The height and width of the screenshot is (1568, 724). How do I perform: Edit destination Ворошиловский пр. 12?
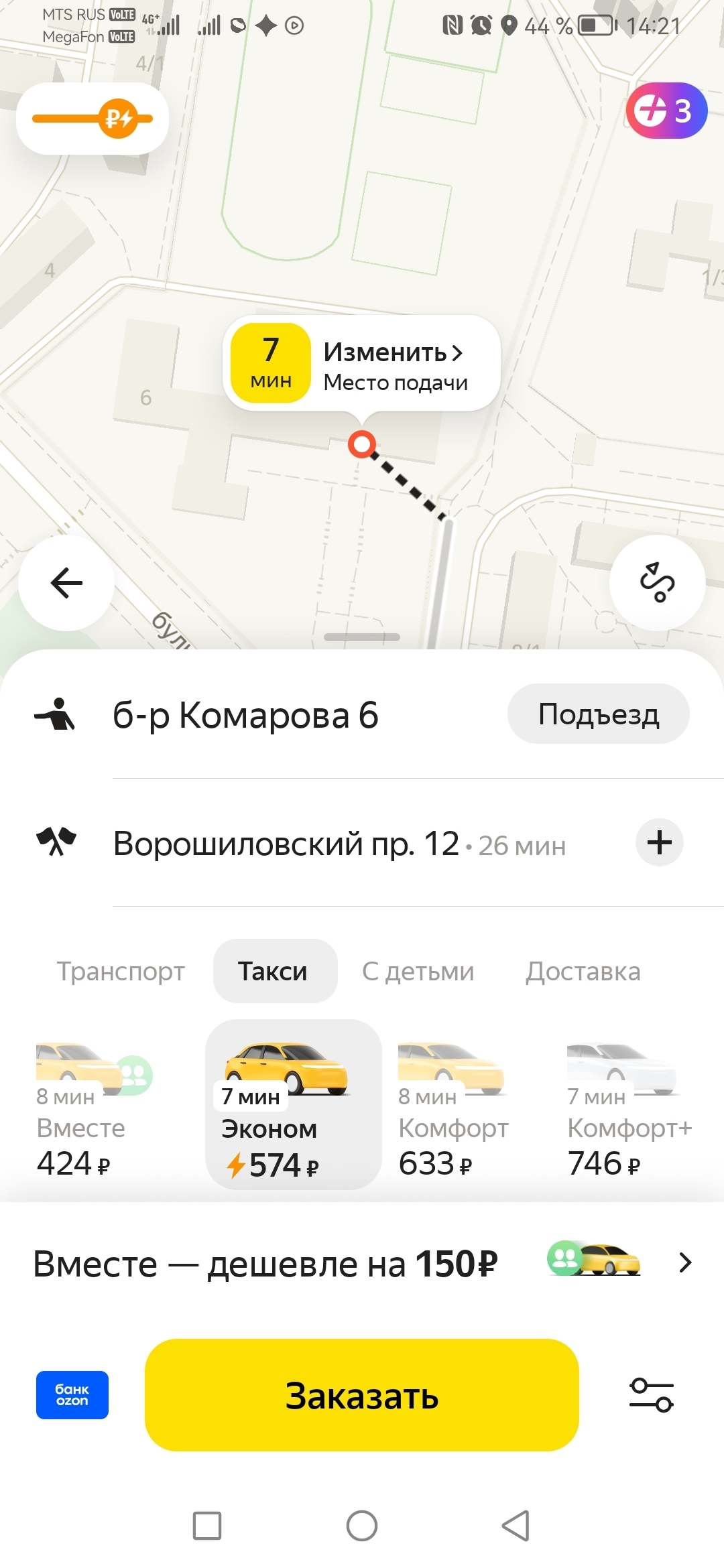pyautogui.click(x=286, y=844)
